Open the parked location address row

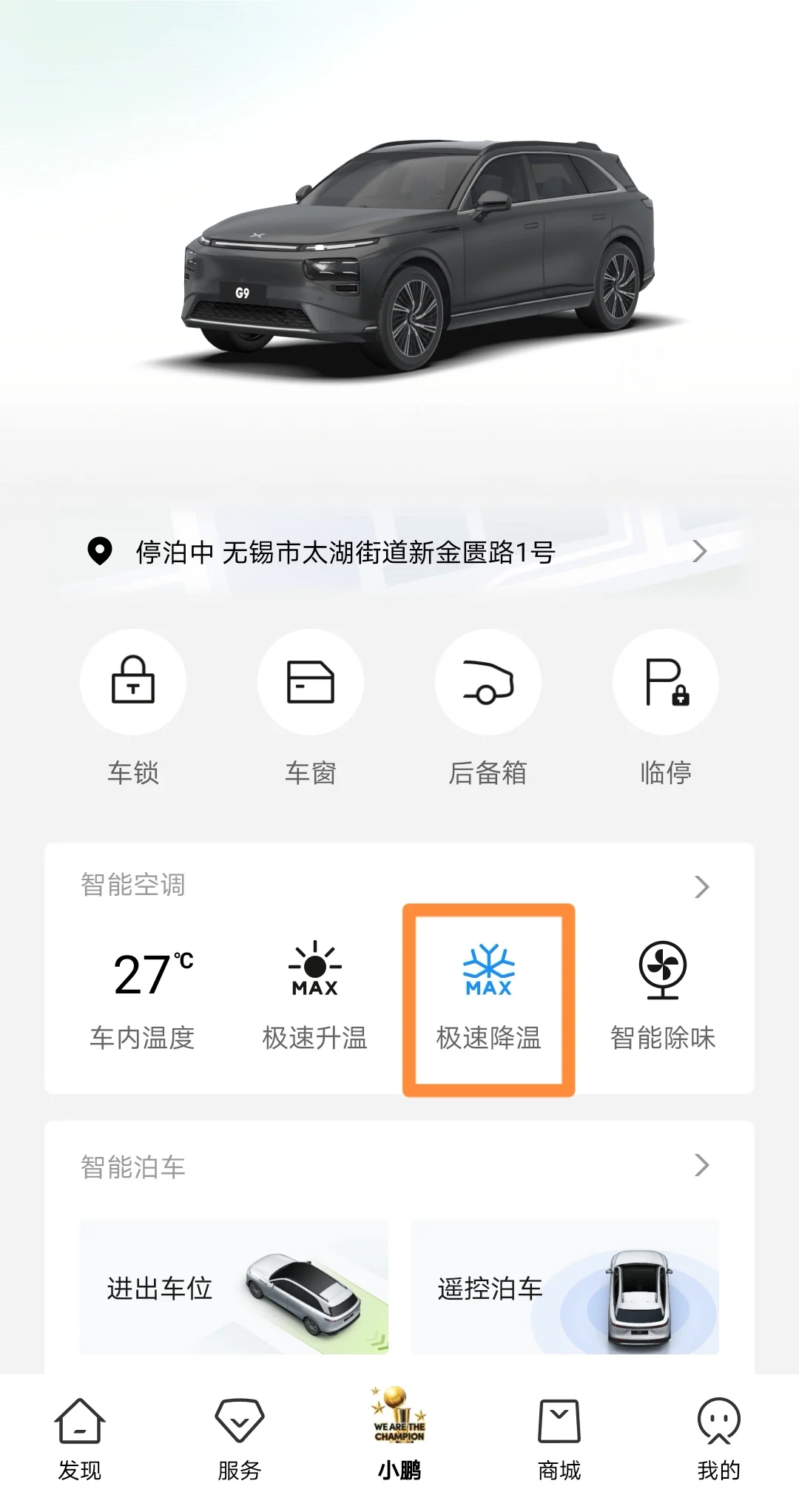(x=399, y=552)
